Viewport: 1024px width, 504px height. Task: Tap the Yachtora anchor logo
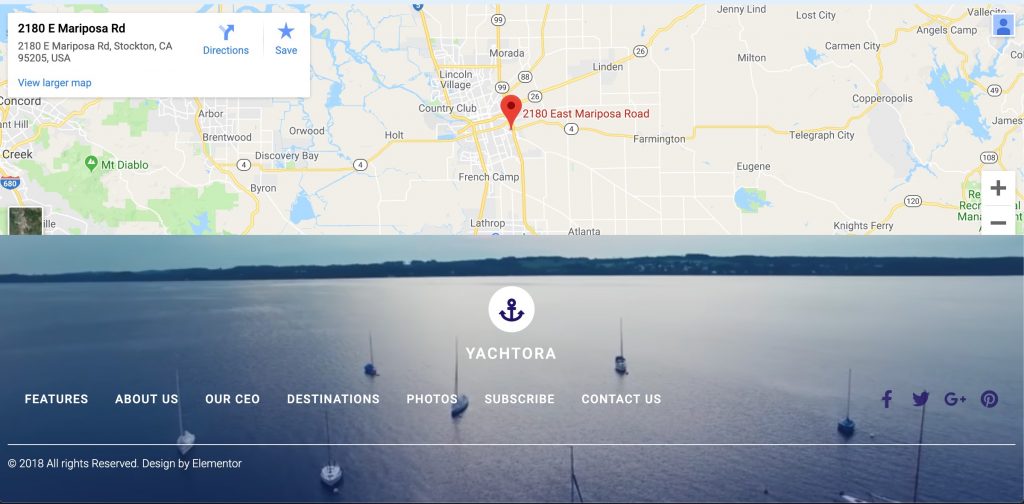512,310
